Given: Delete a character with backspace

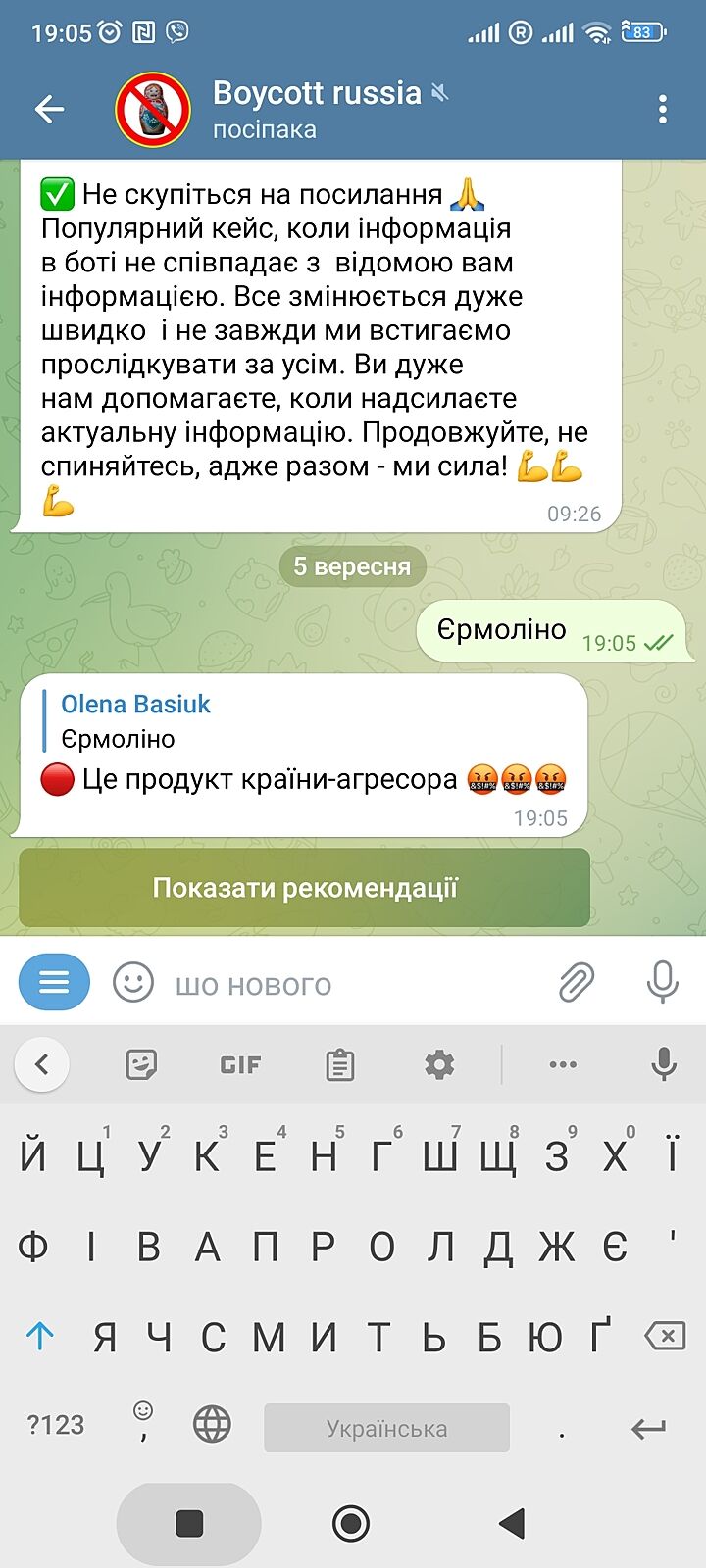Looking at the screenshot, I should coord(664,1335).
